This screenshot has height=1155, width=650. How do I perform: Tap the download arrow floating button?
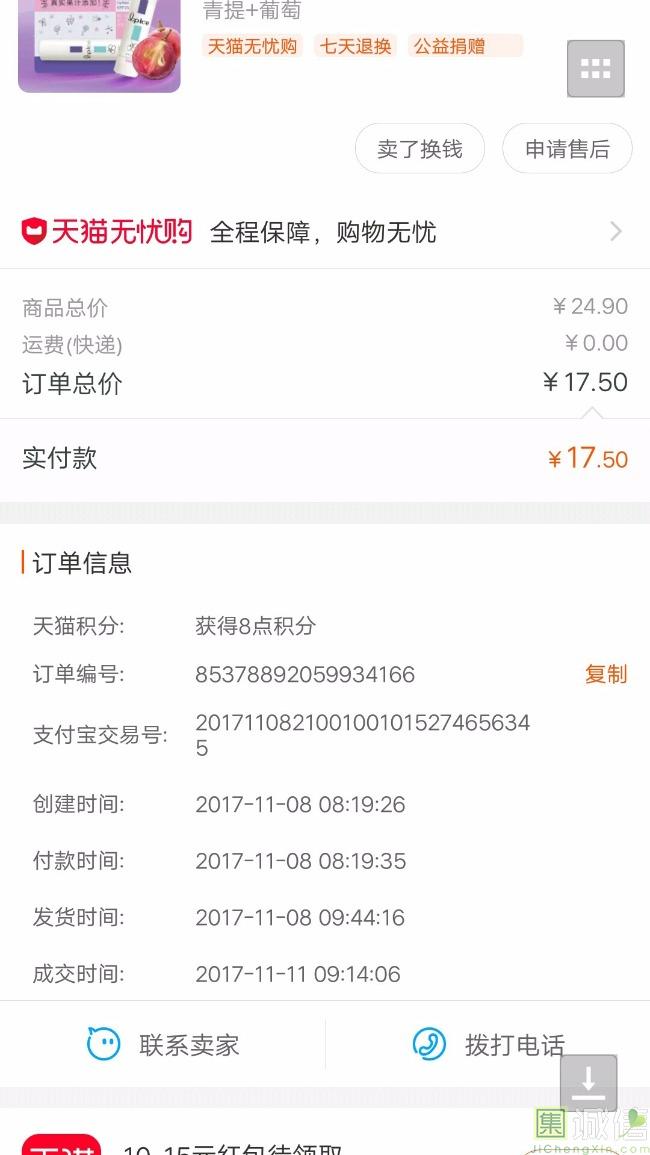click(x=588, y=1084)
